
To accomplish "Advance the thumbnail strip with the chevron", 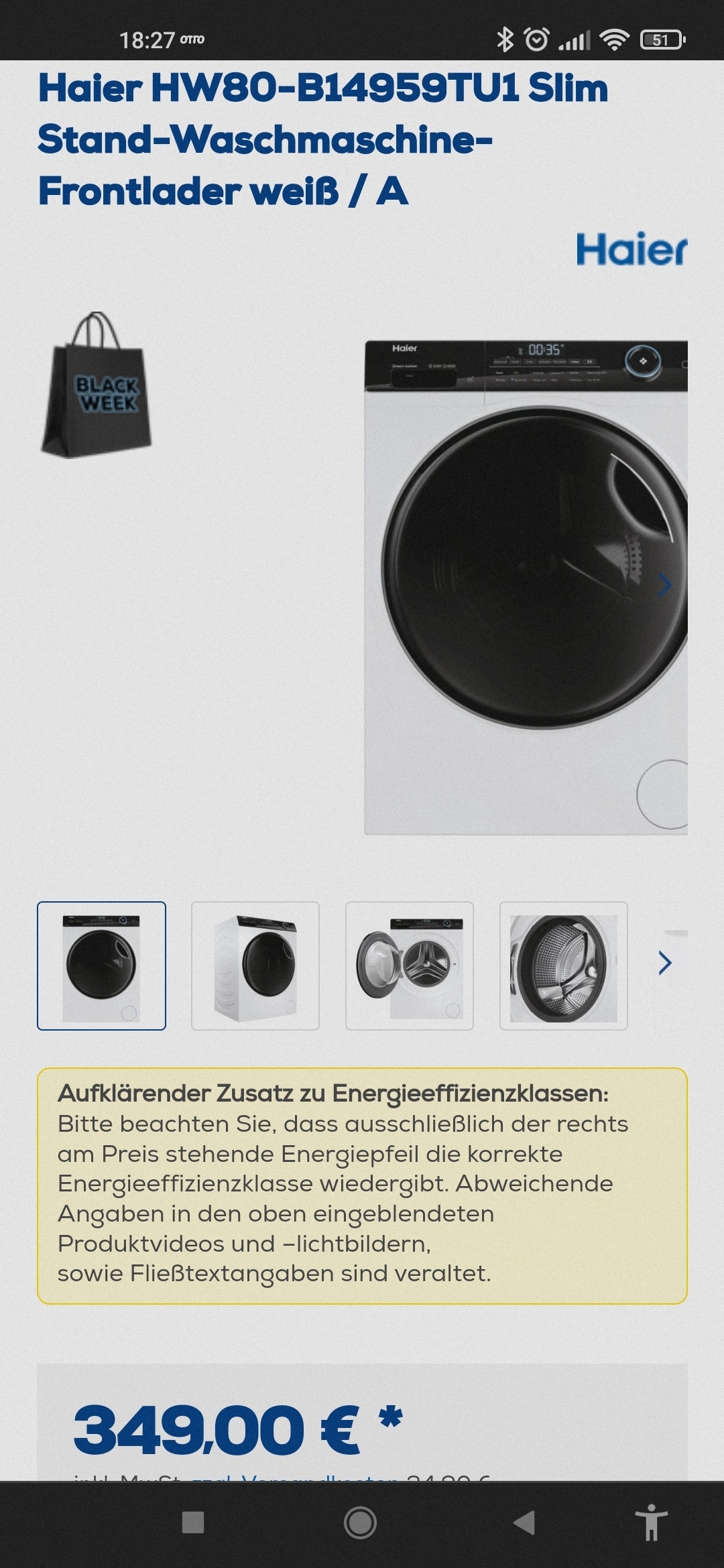I will pos(664,963).
